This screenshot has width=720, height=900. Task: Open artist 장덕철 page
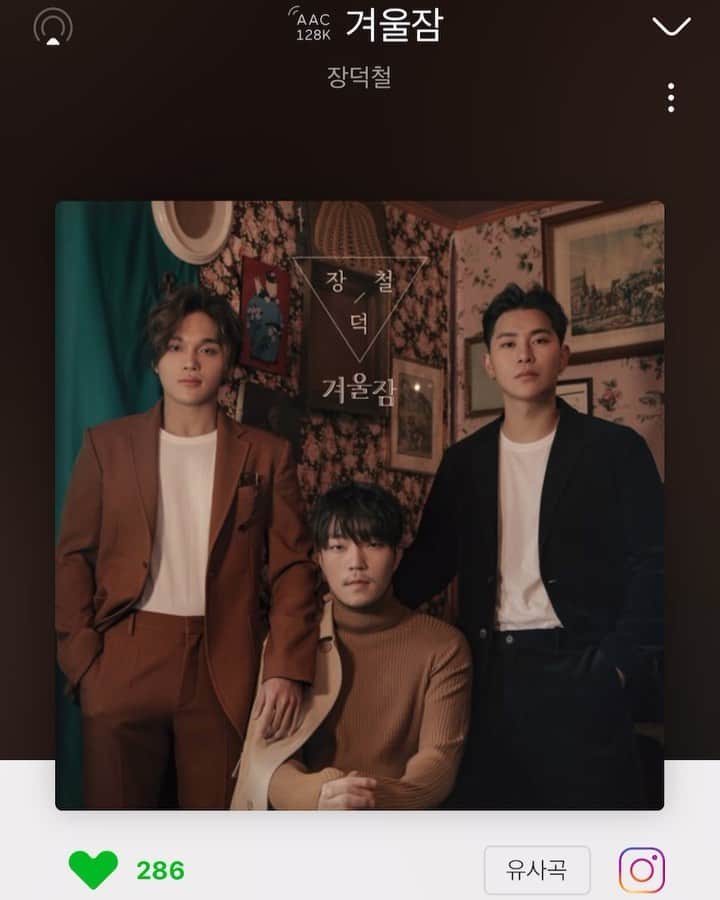(359, 77)
